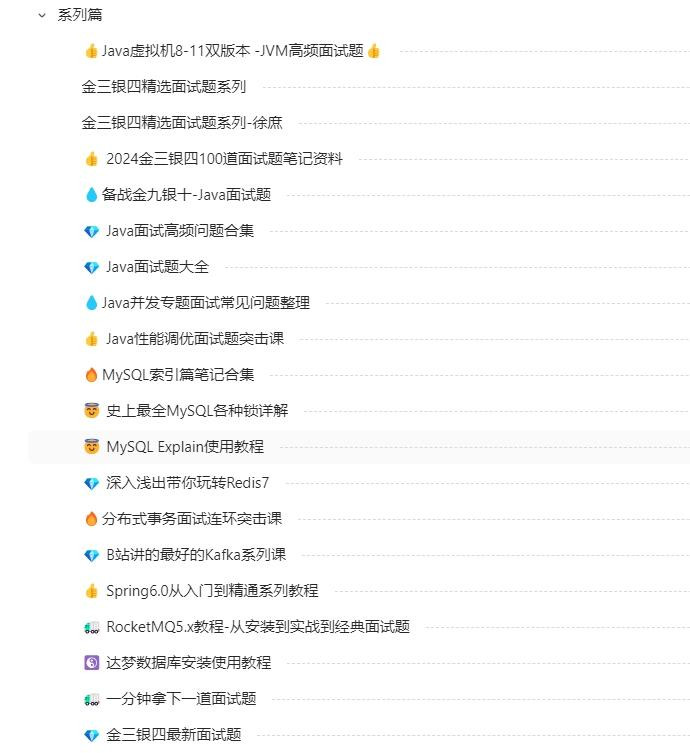Open Java性能调优面试题突击课
This screenshot has height=753, width=690.
(x=194, y=339)
